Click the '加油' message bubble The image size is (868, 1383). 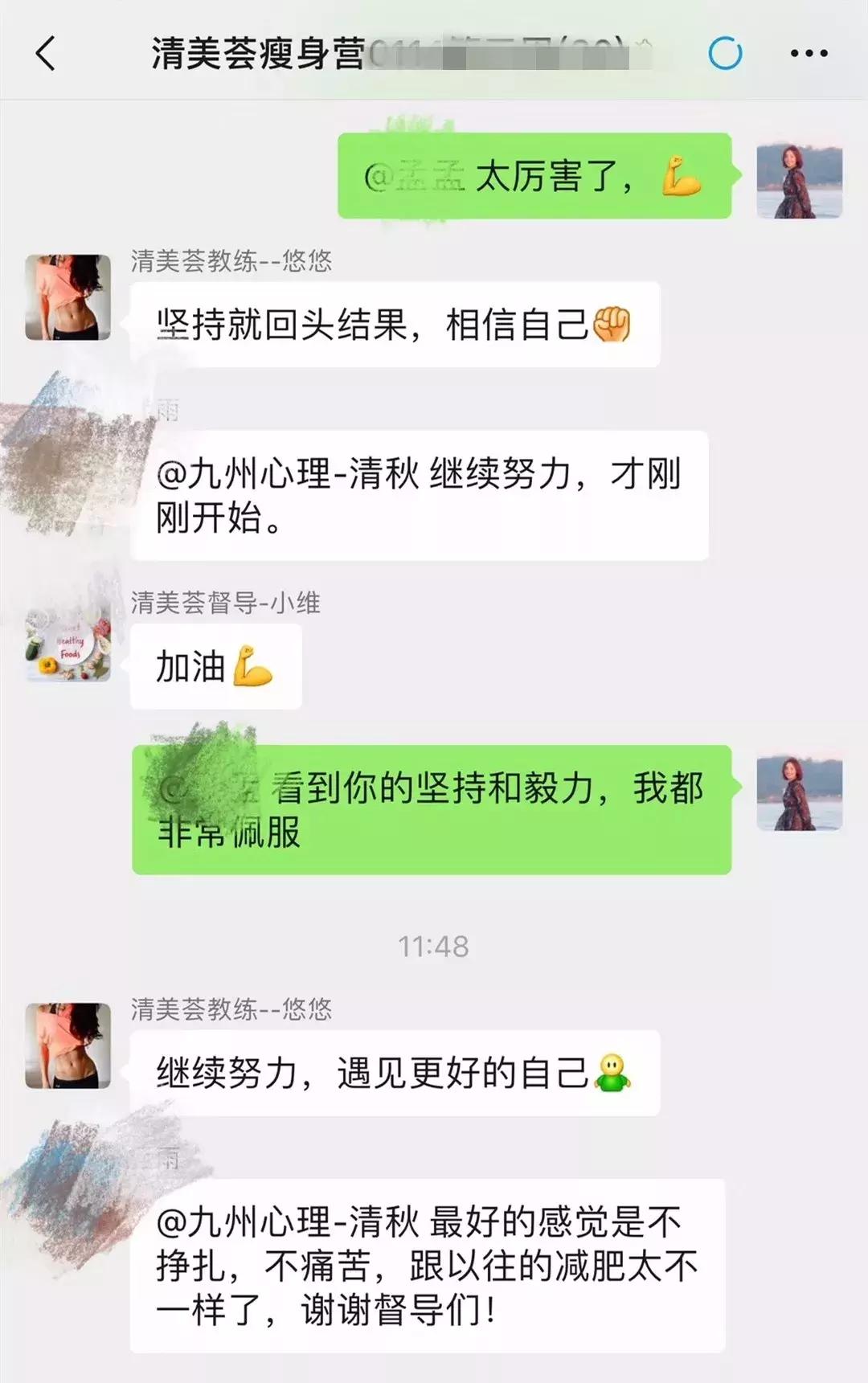pos(215,667)
